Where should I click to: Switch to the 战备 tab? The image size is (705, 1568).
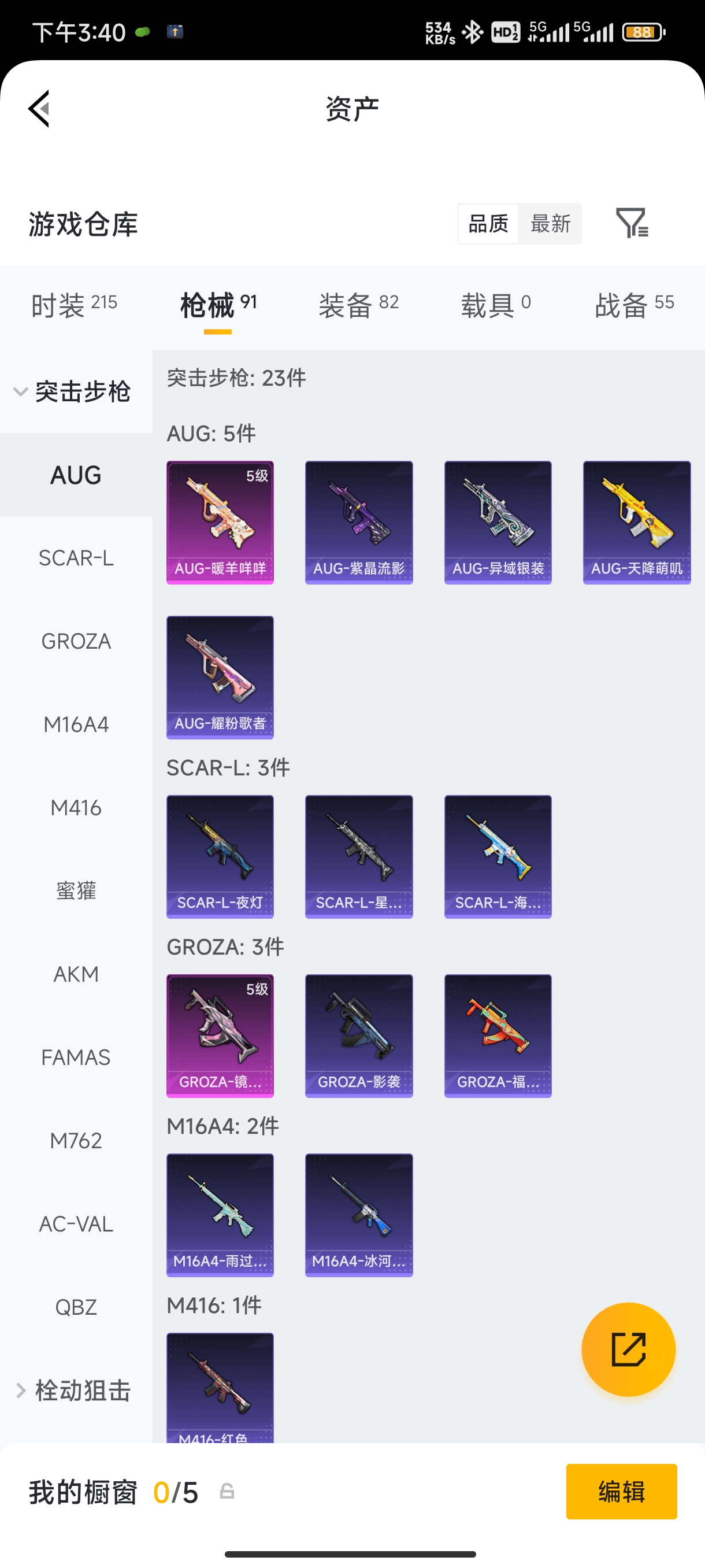(634, 304)
